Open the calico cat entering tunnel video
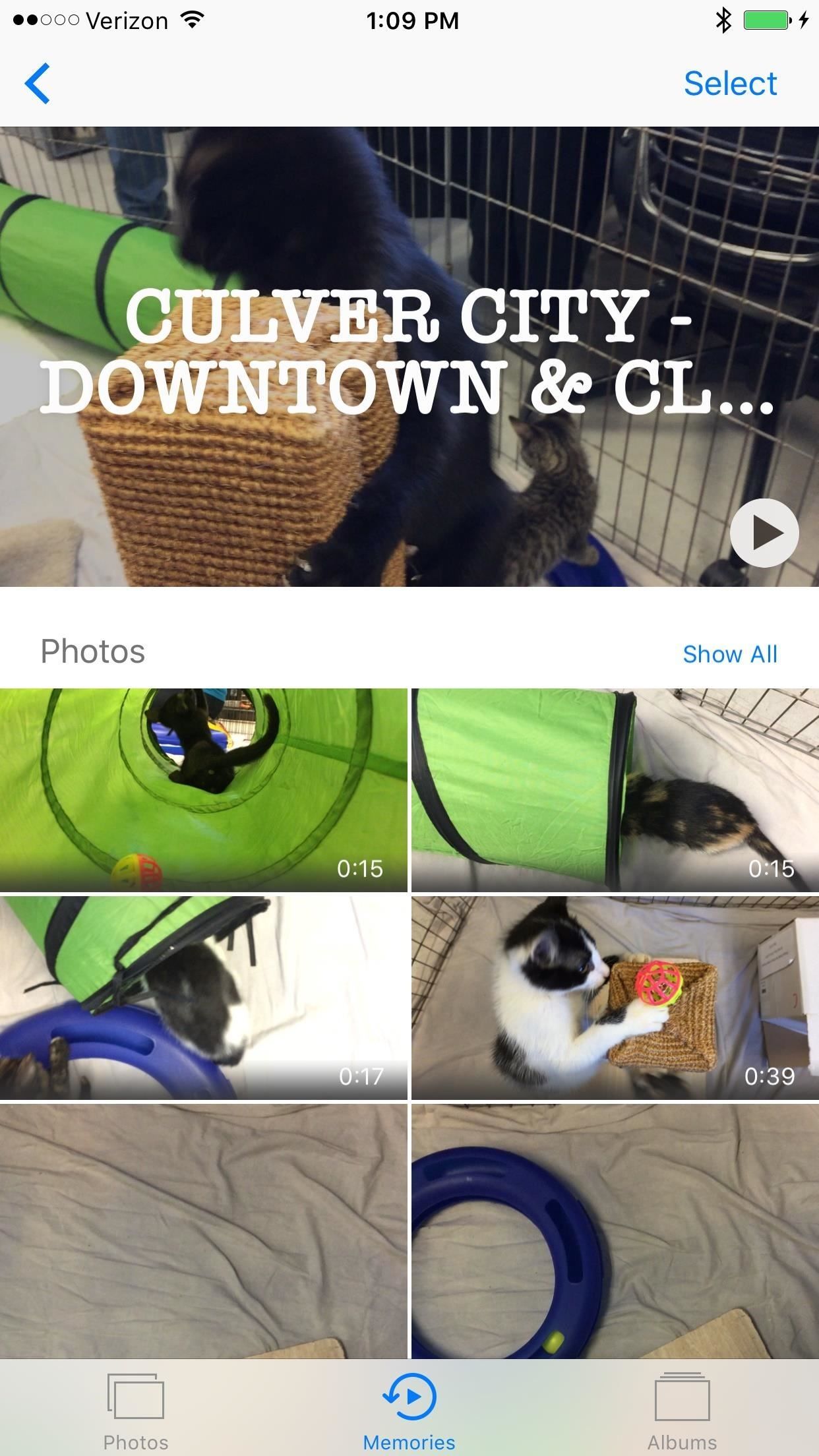The image size is (819, 1456). (615, 790)
